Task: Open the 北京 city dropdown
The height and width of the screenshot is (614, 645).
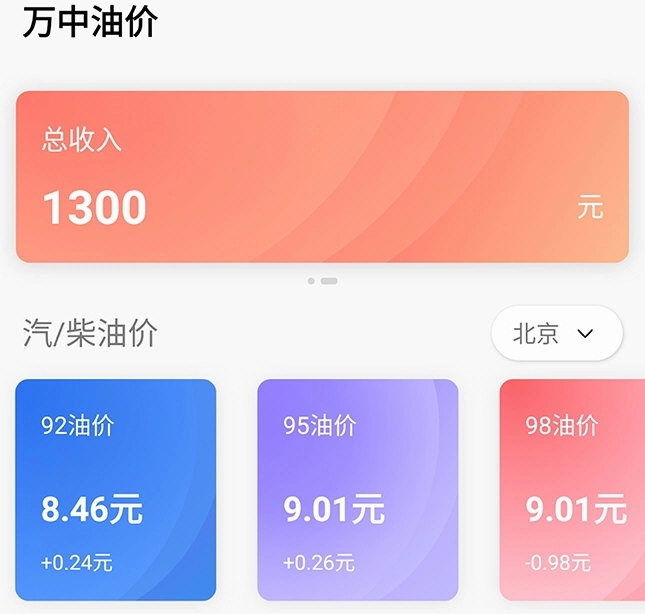Action: click(556, 333)
